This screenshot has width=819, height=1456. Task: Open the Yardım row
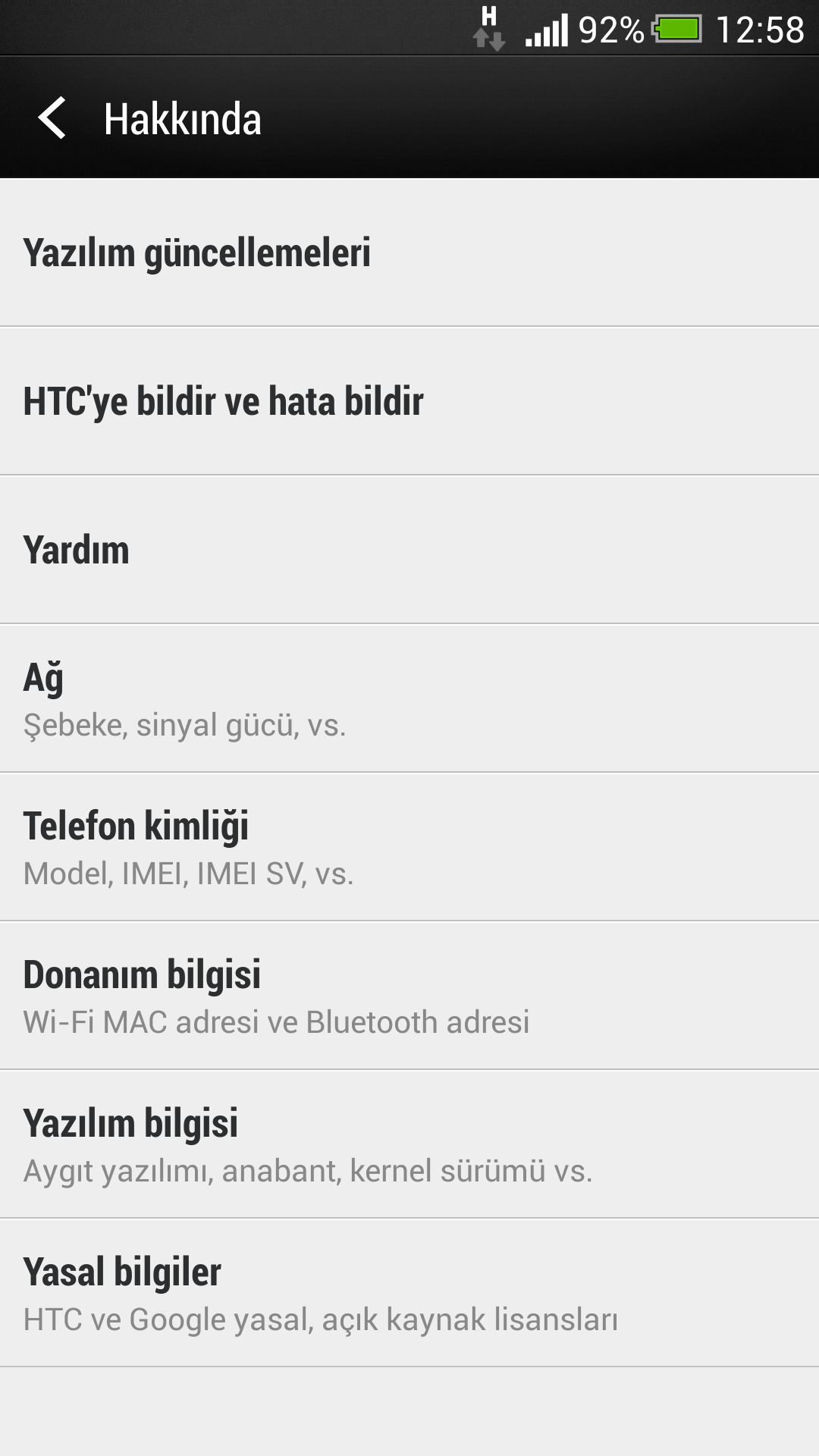pyautogui.click(x=409, y=550)
